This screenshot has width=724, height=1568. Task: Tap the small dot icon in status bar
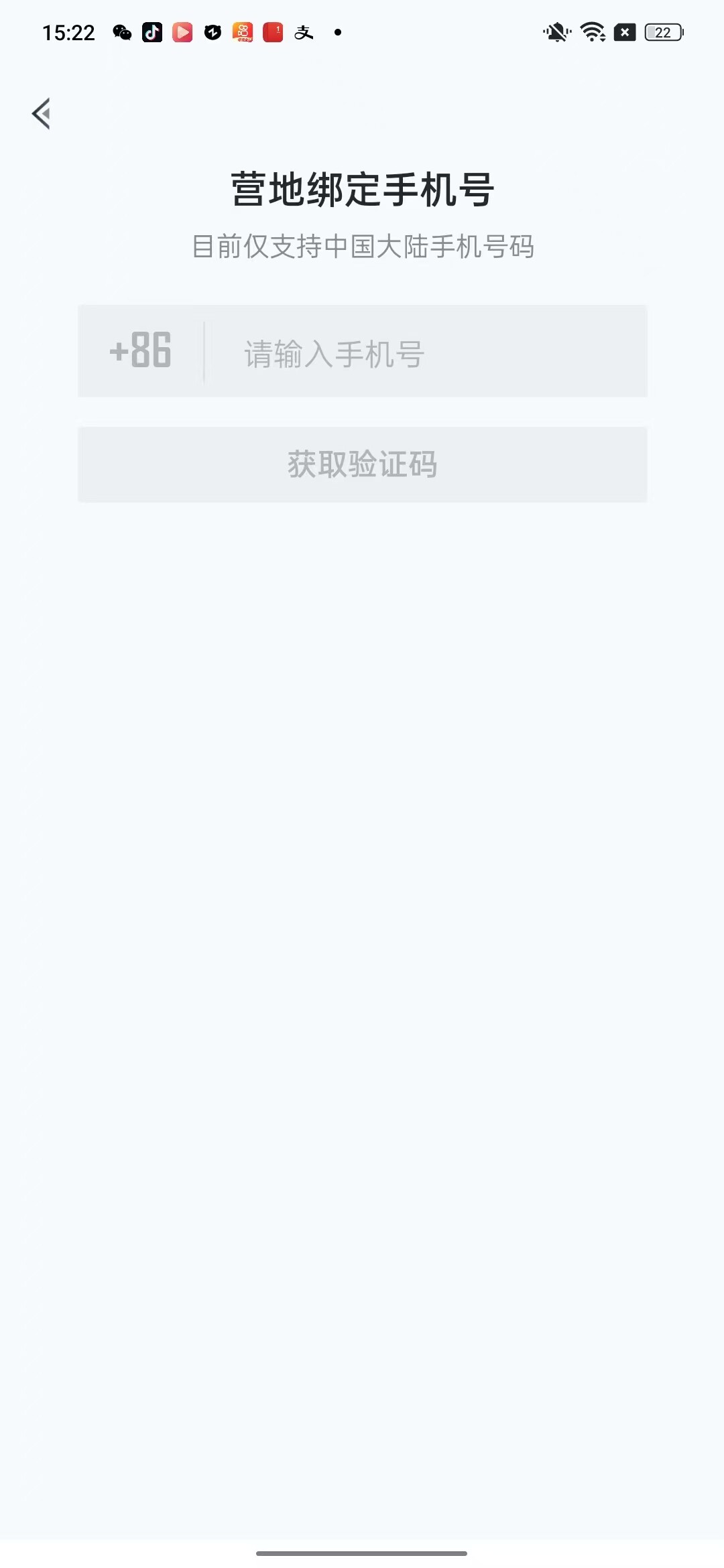338,32
